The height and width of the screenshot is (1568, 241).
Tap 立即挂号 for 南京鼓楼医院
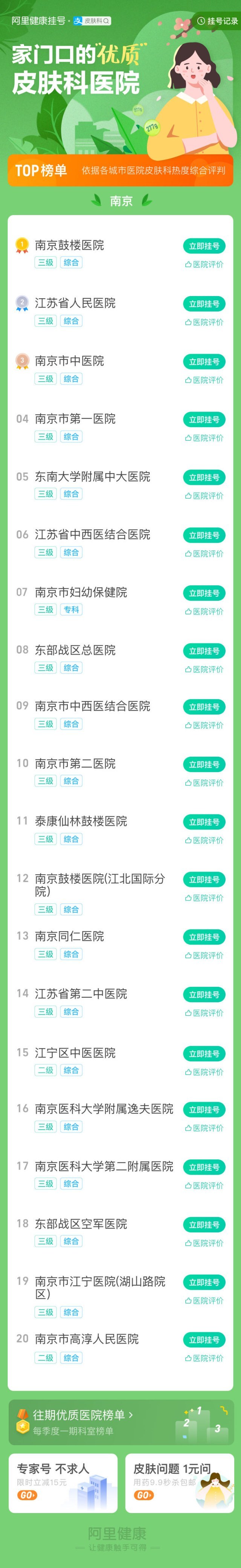(x=204, y=246)
